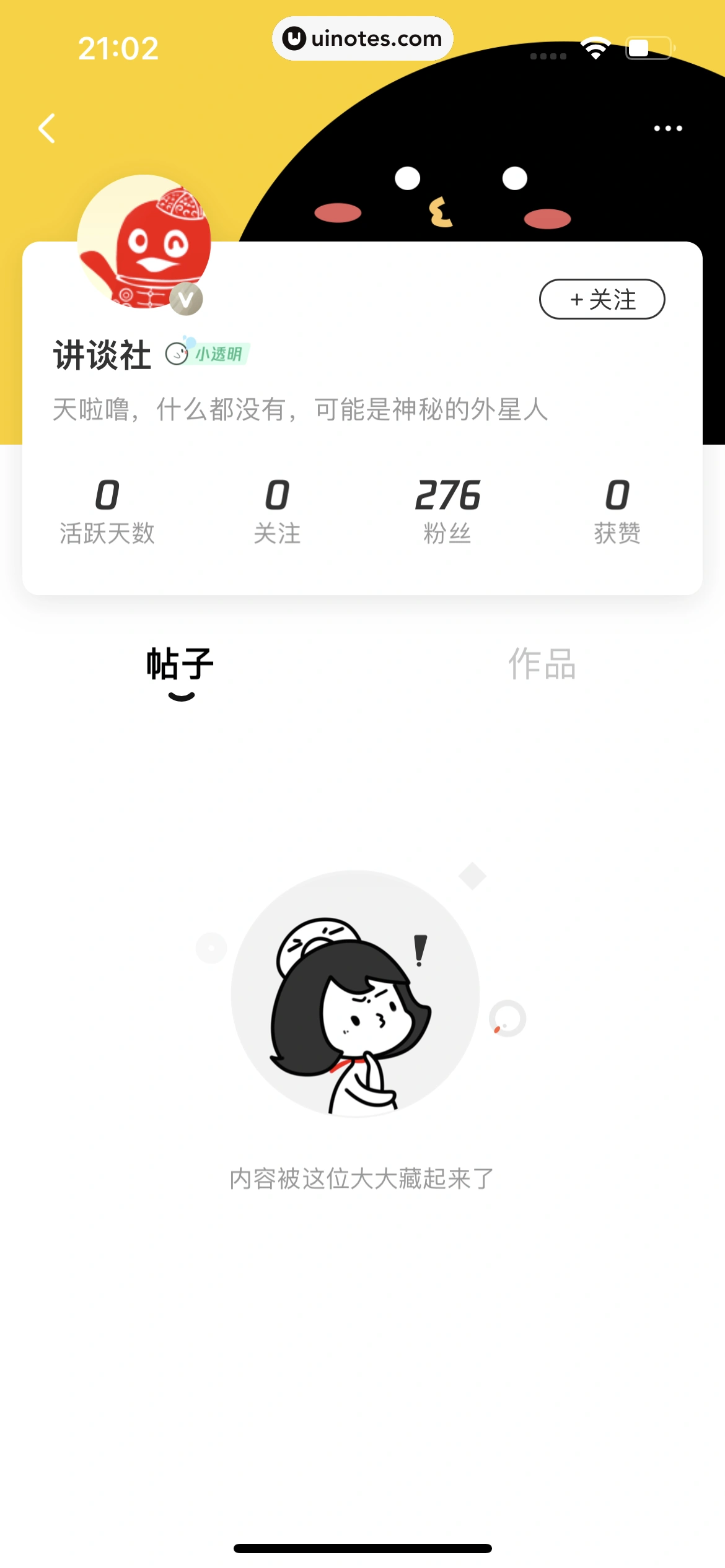The height and width of the screenshot is (1568, 725).
Task: Toggle follow via the +关注 button
Action: [x=602, y=299]
